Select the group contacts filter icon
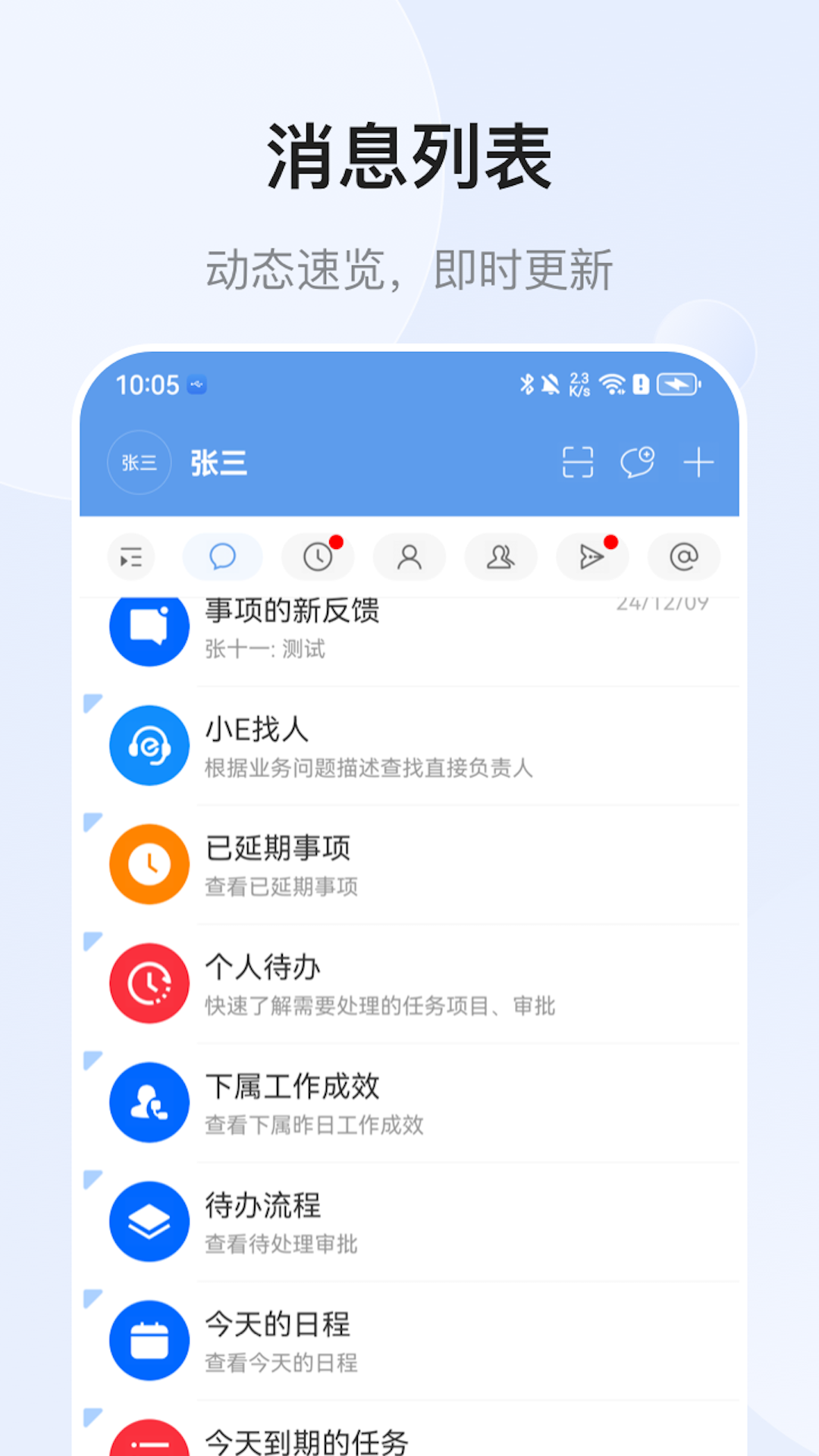The width and height of the screenshot is (819, 1456). click(500, 557)
